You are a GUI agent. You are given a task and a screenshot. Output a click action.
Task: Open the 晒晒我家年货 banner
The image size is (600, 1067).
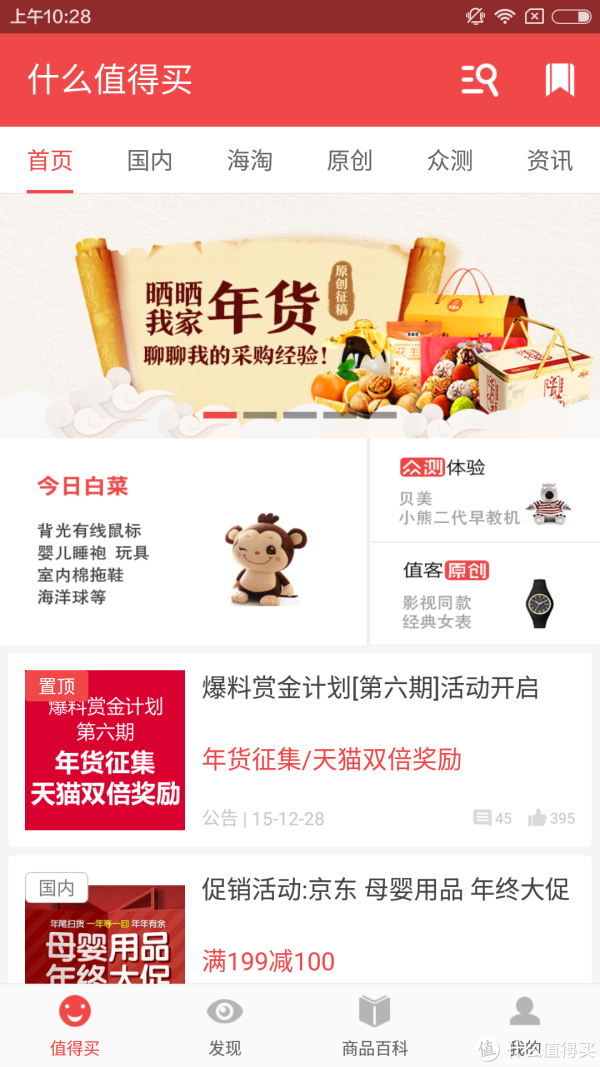pyautogui.click(x=300, y=315)
